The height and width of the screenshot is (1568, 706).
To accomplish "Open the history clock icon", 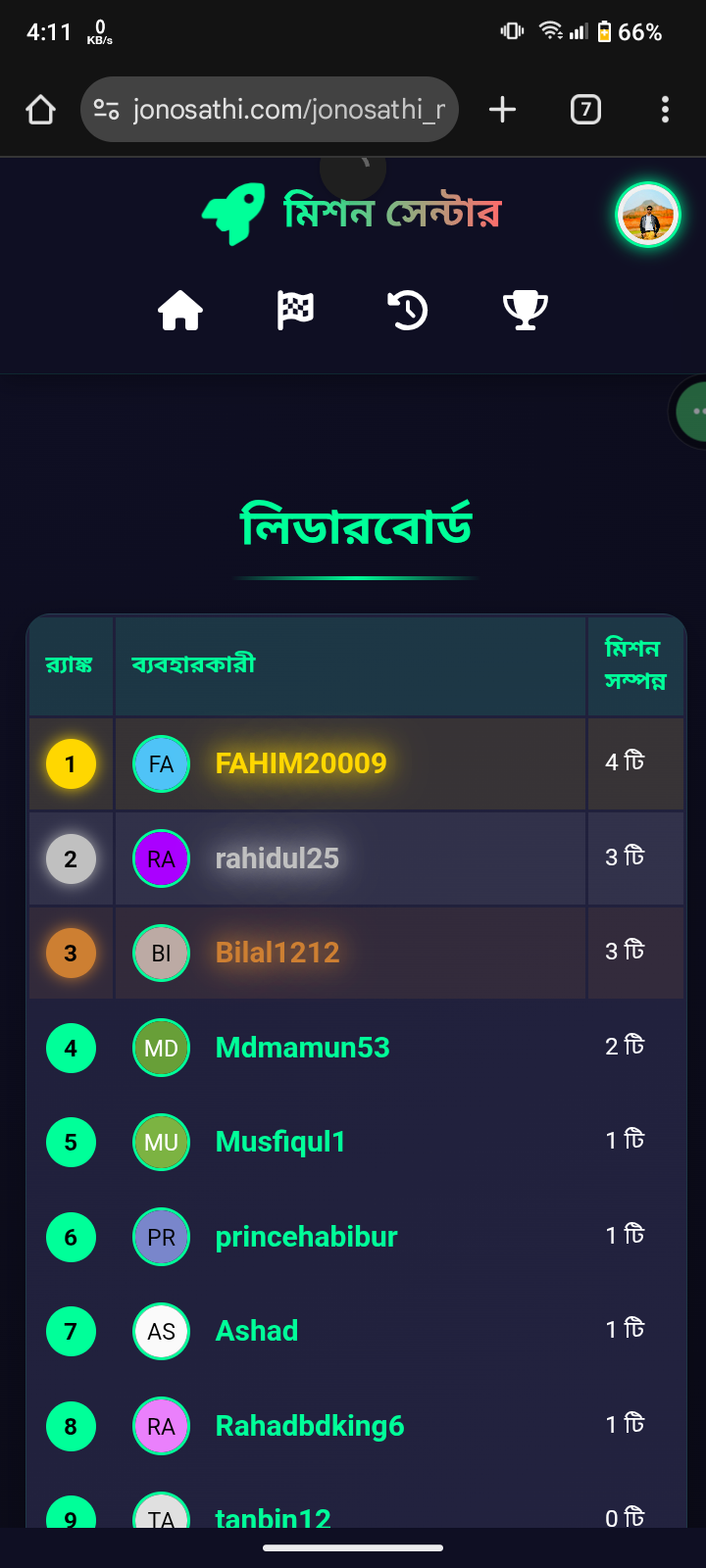I will coord(408,311).
